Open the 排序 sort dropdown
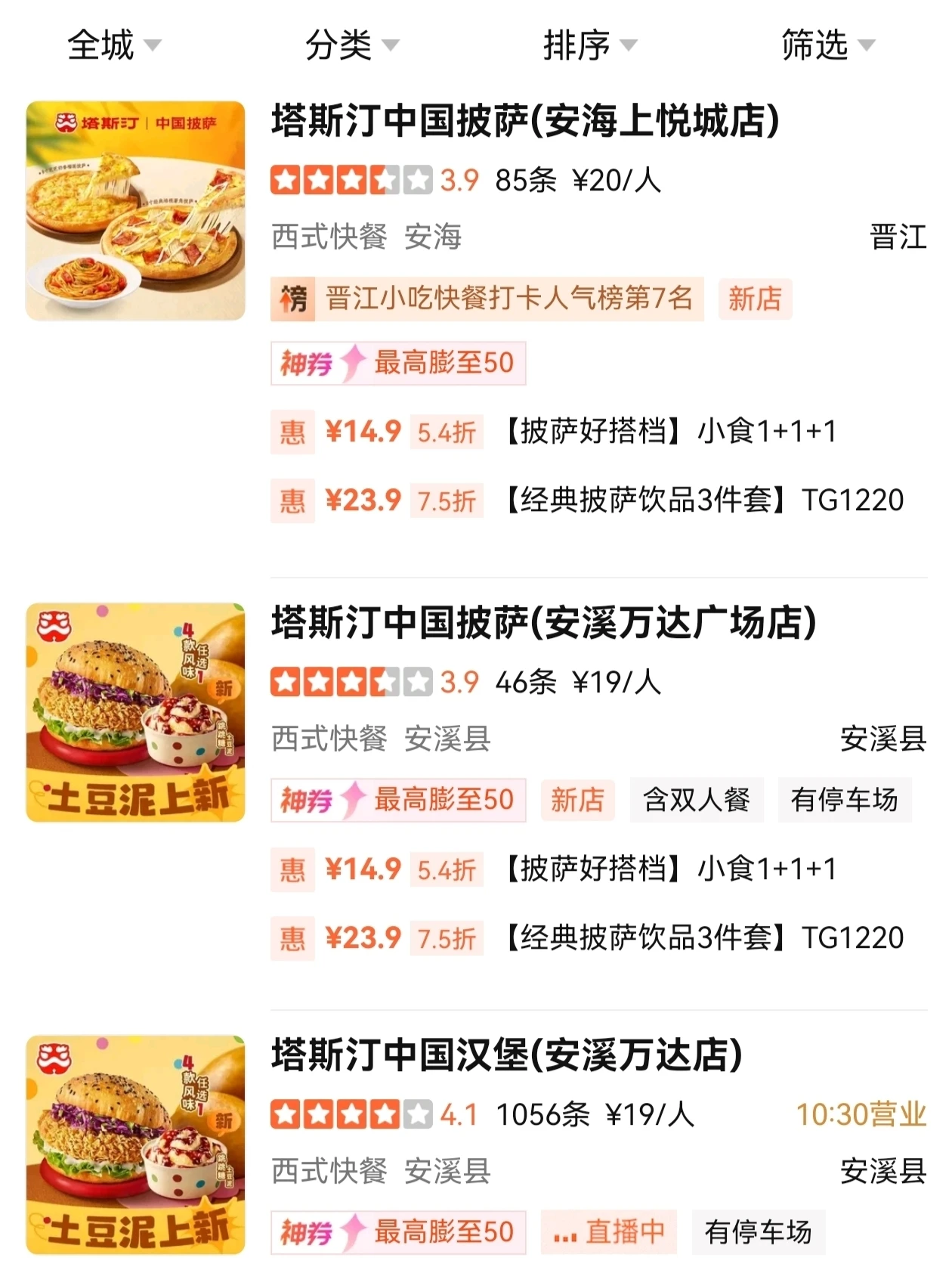952x1270 pixels. (589, 45)
